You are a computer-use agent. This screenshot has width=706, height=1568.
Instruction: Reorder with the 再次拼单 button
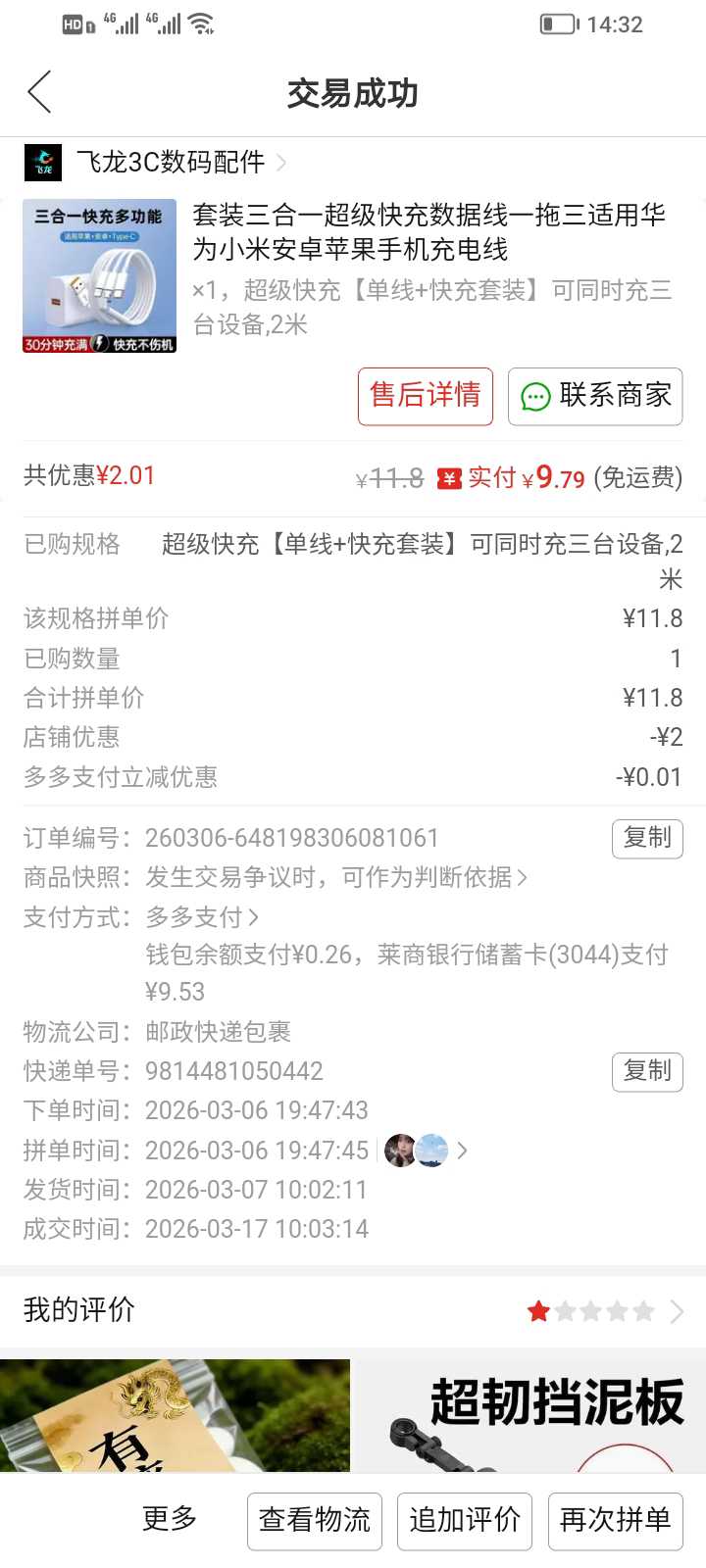[x=615, y=1521]
